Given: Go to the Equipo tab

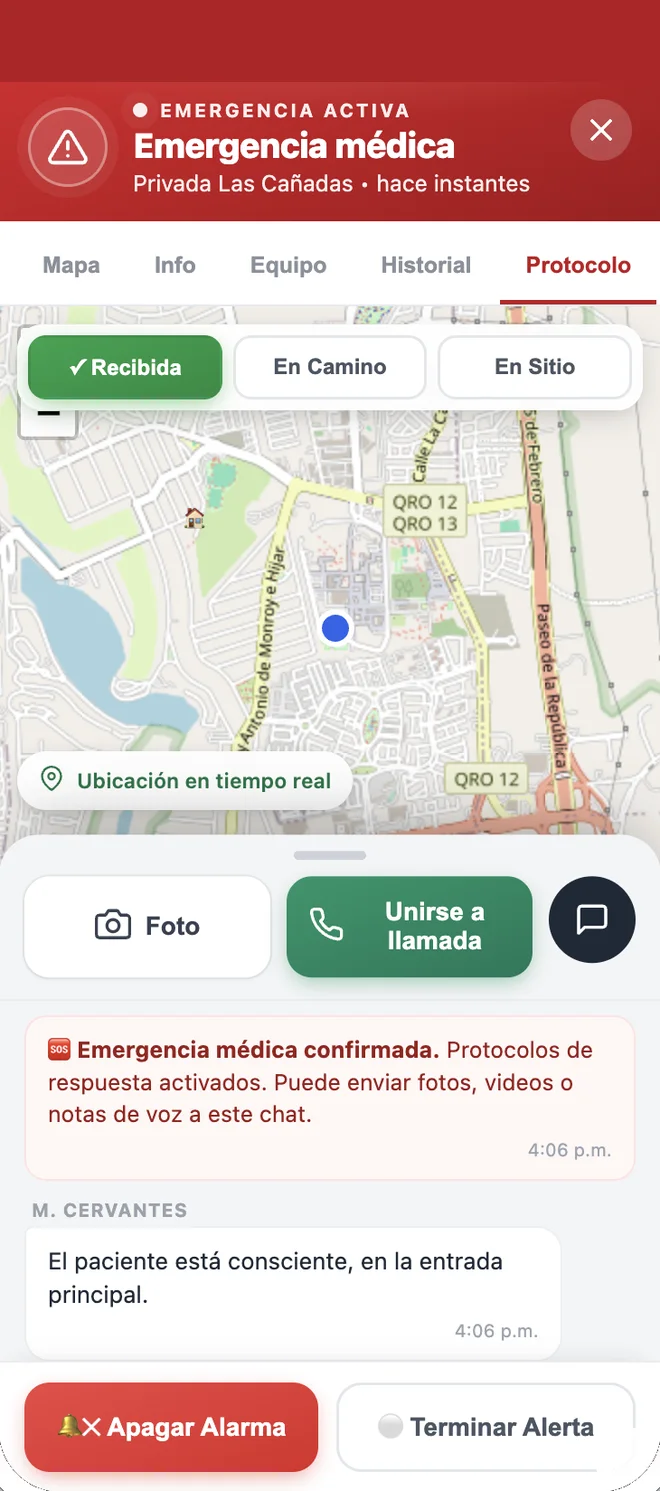Looking at the screenshot, I should tap(288, 265).
